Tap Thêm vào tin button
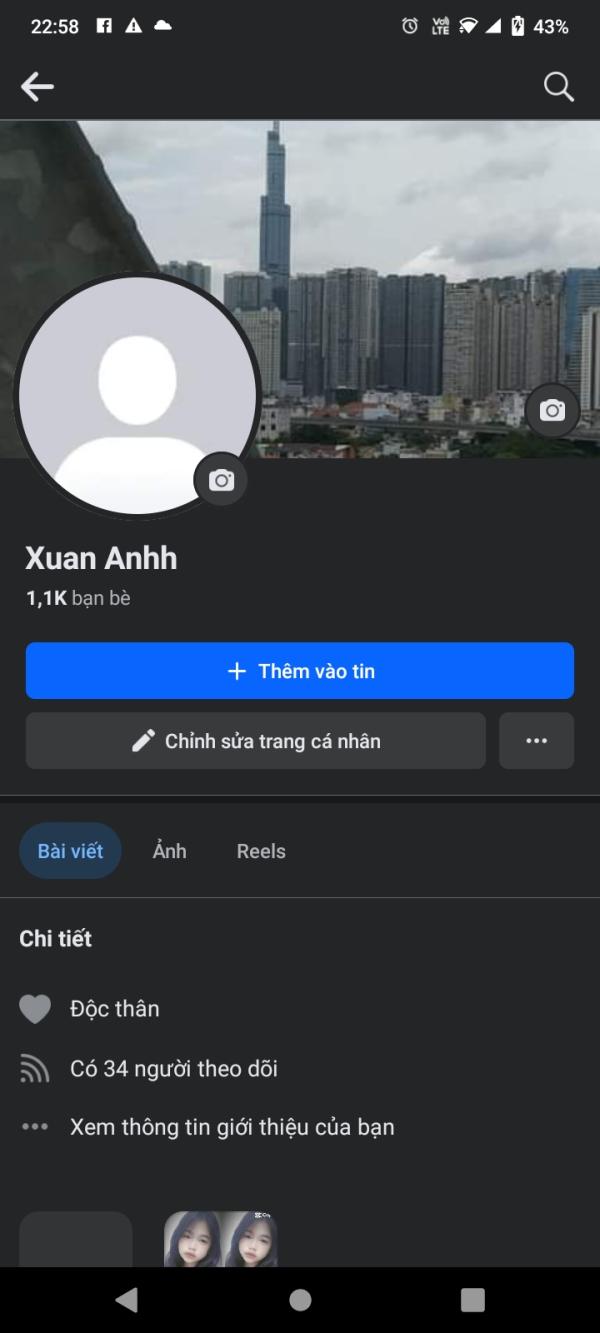This screenshot has height=1333, width=600. tap(300, 671)
